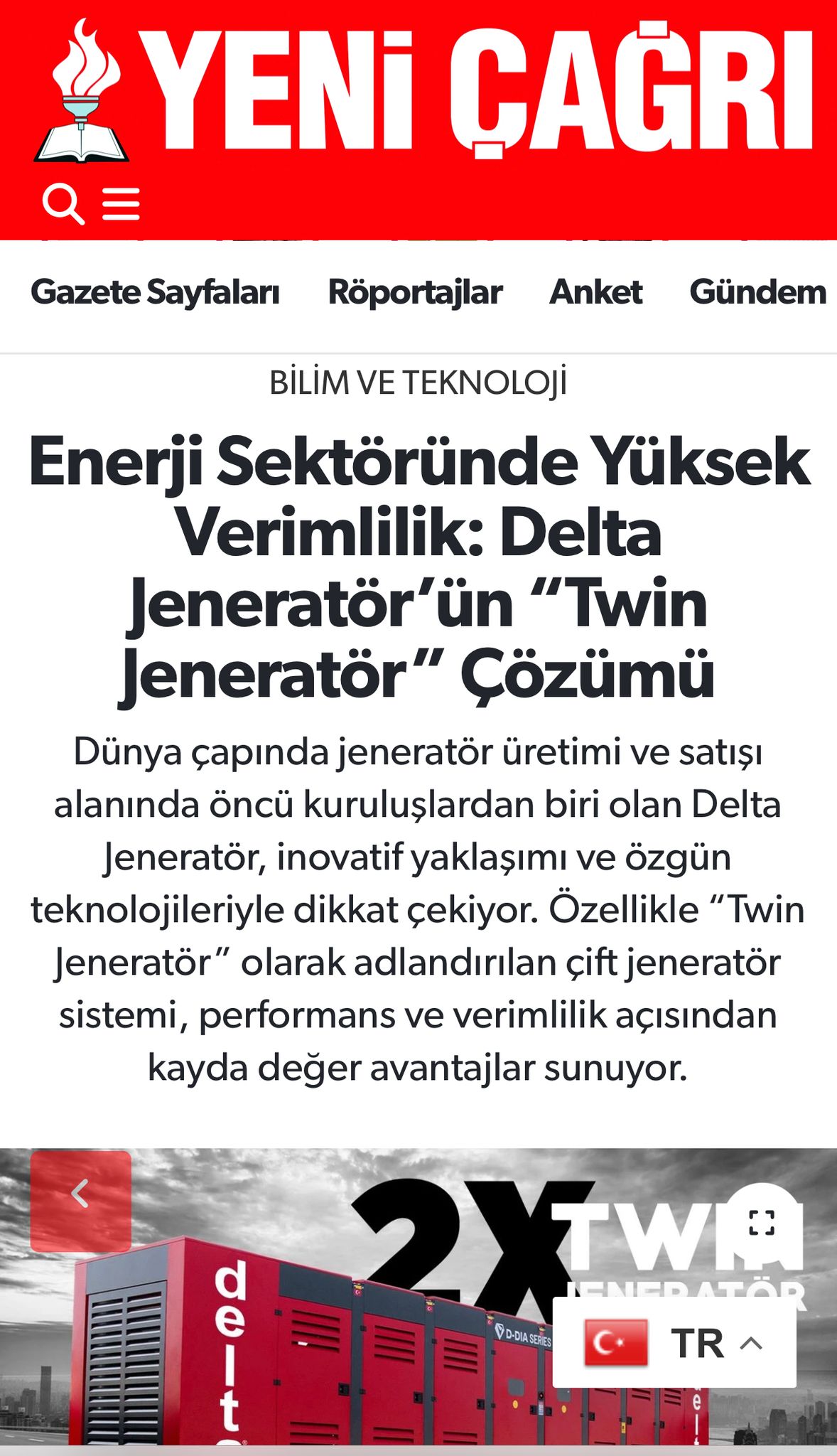Open the hamburger menu
This screenshot has width=837, height=1456.
(x=121, y=205)
